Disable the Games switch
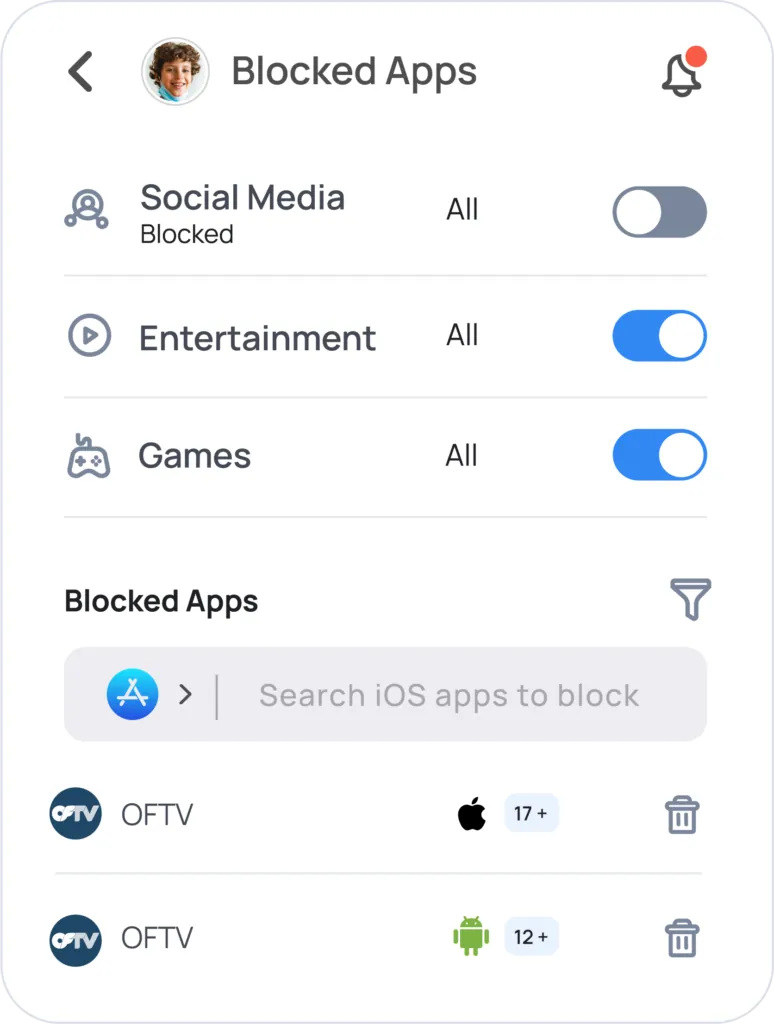The width and height of the screenshot is (774, 1024). pyautogui.click(x=659, y=456)
